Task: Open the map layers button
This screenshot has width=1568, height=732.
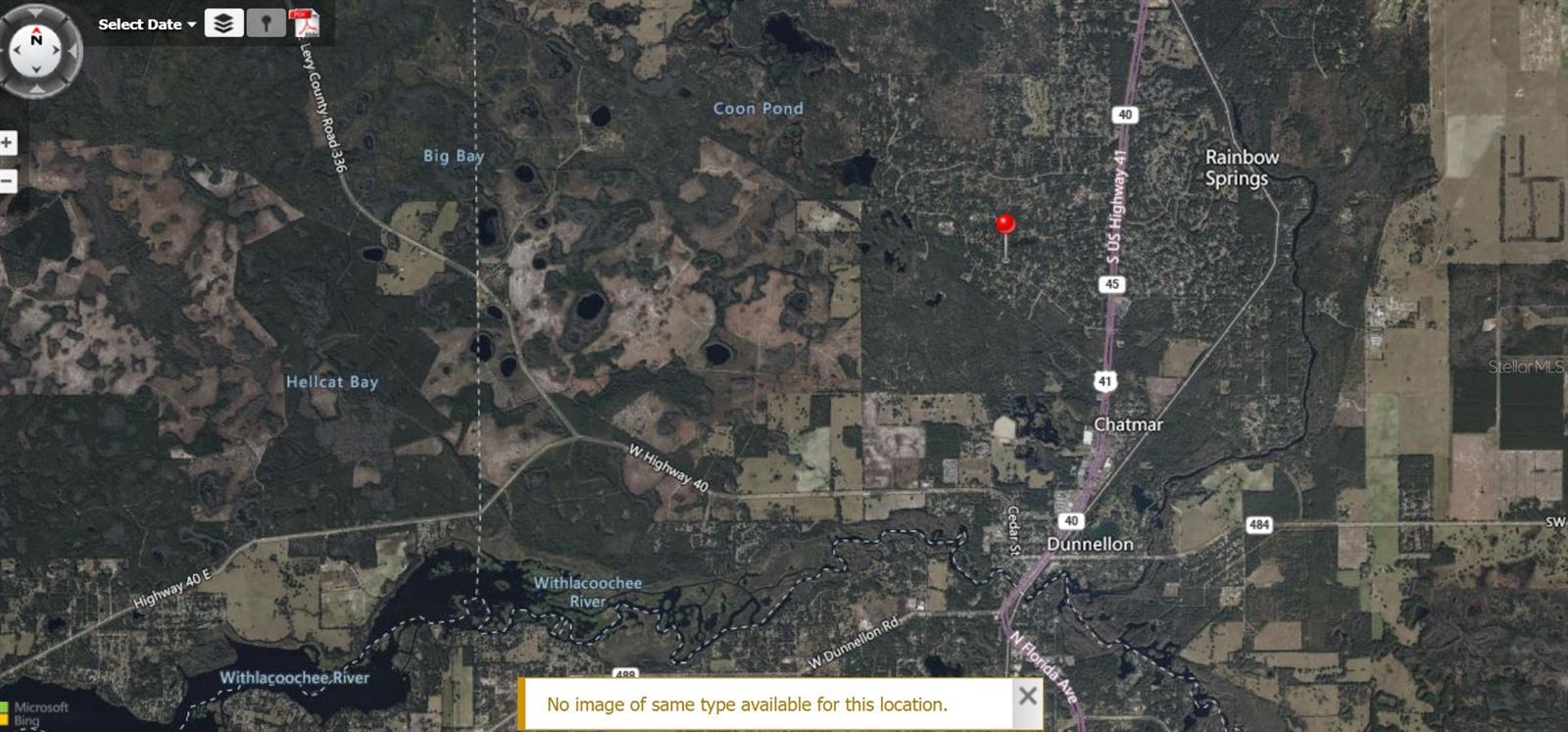Action: coord(223,23)
